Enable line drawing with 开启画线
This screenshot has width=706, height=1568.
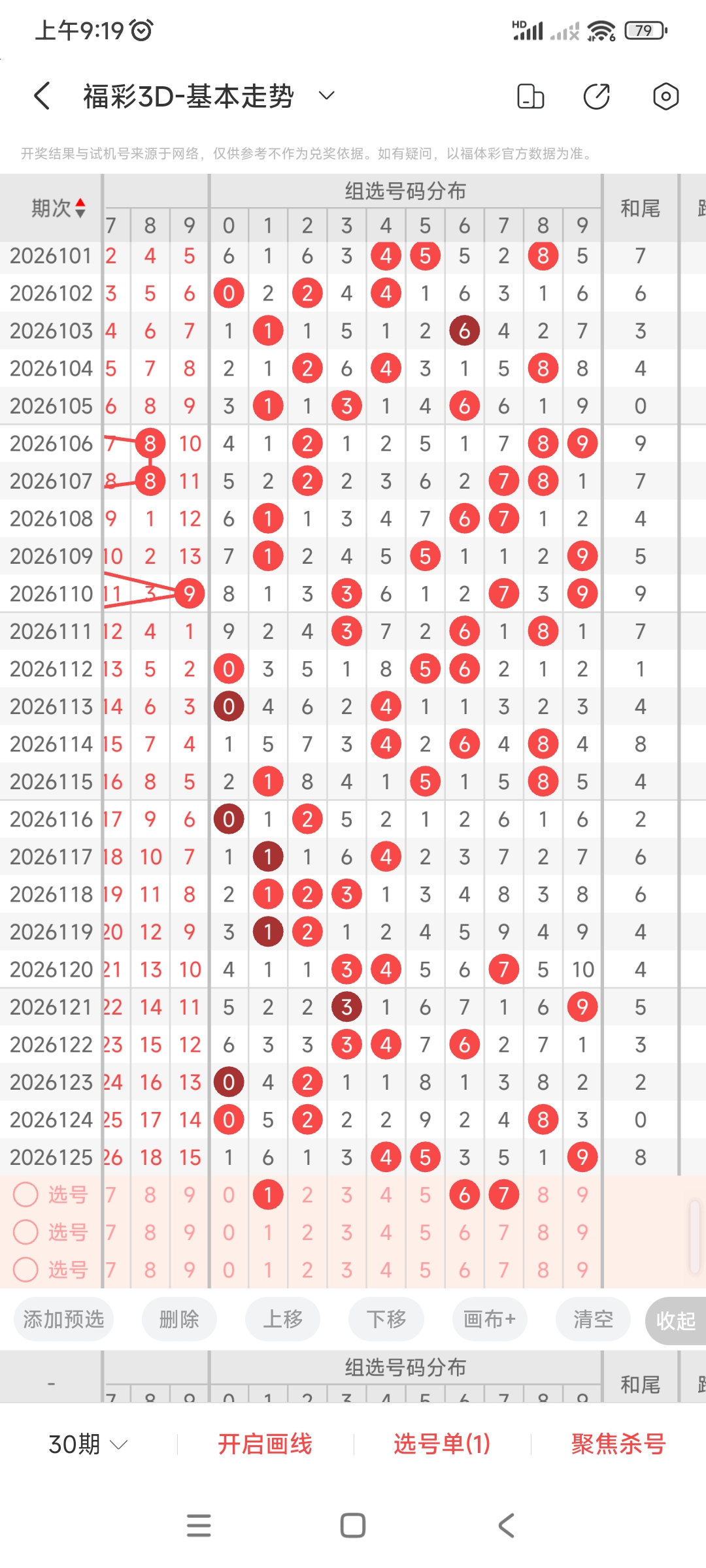[x=265, y=1444]
